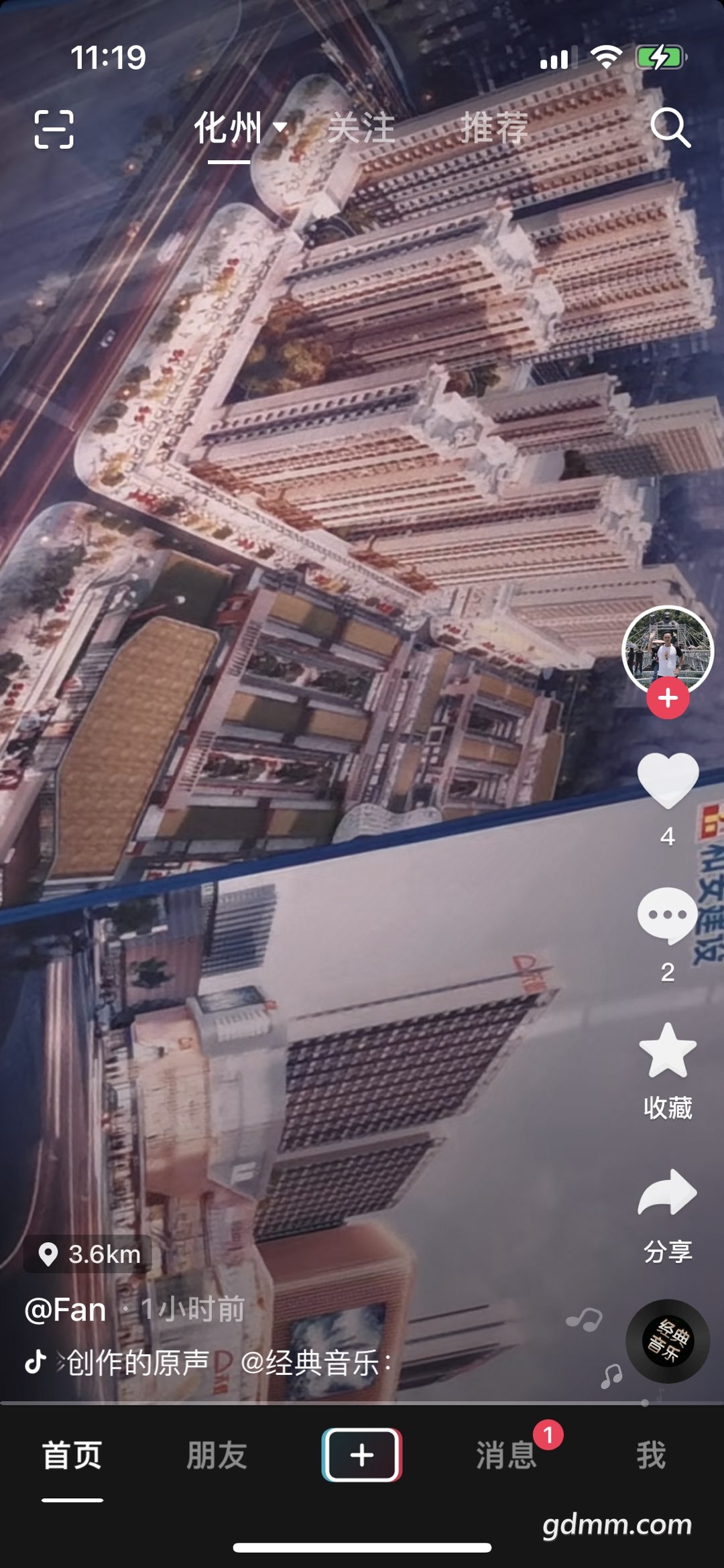This screenshot has width=724, height=1568.
Task: Like this video
Action: tap(668, 780)
